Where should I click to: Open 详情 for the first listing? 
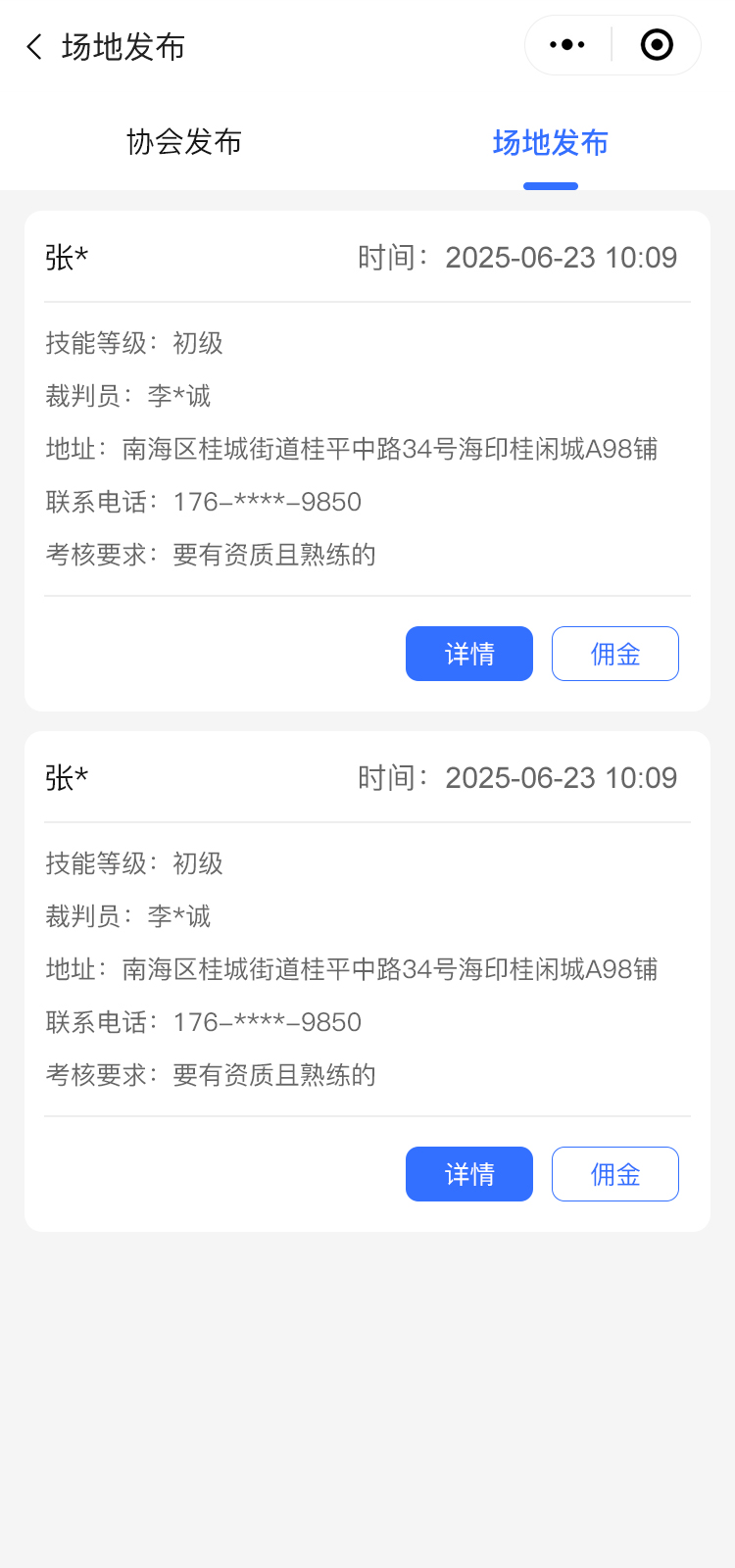point(469,654)
